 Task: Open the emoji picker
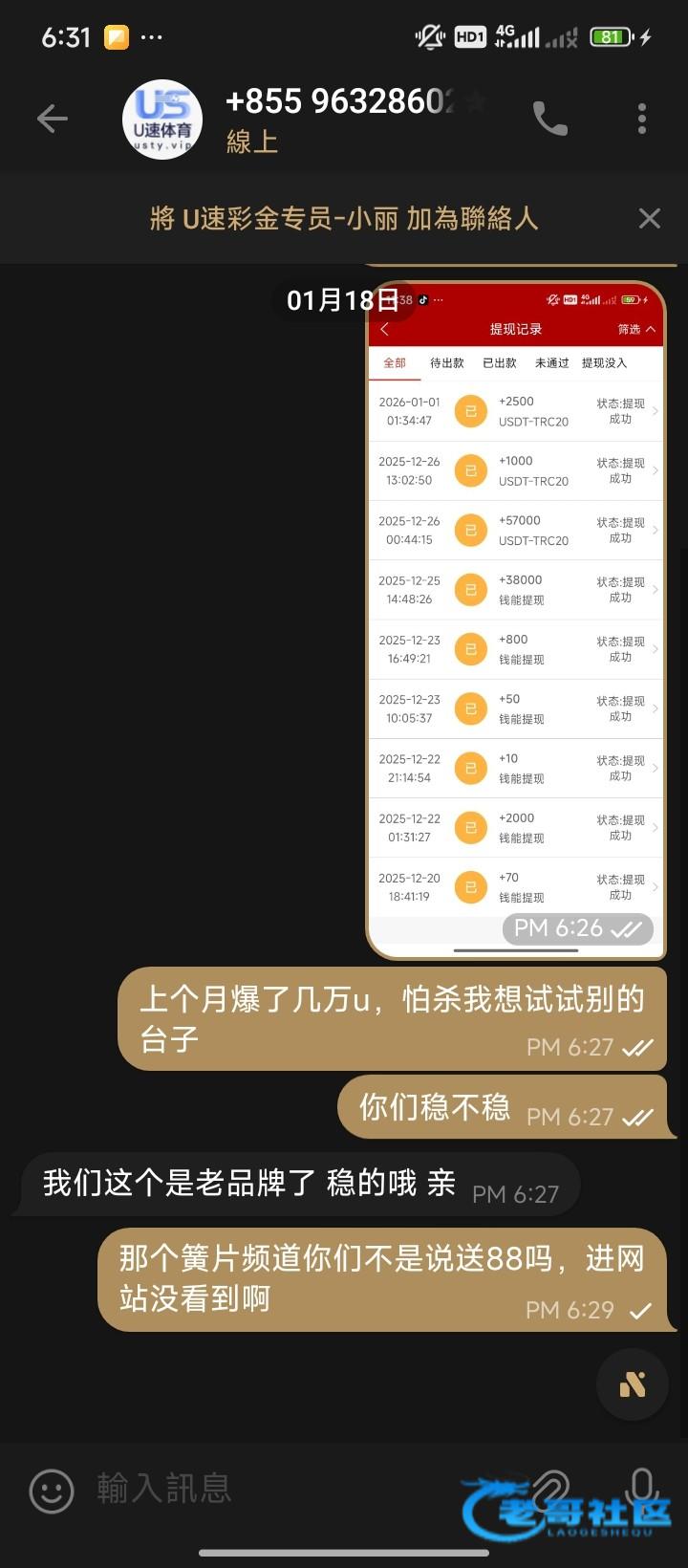[52, 1490]
